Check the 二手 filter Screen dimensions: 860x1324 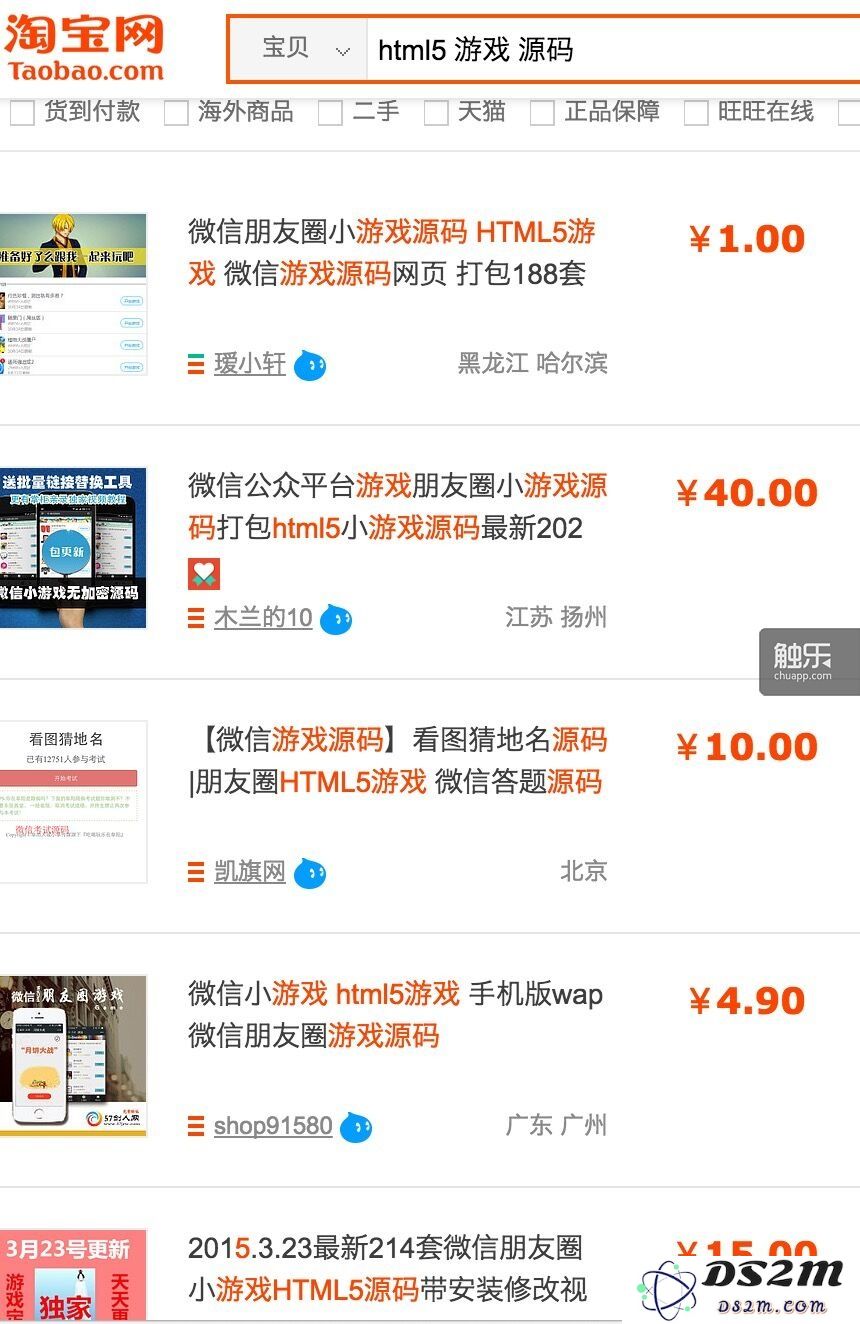(x=330, y=113)
